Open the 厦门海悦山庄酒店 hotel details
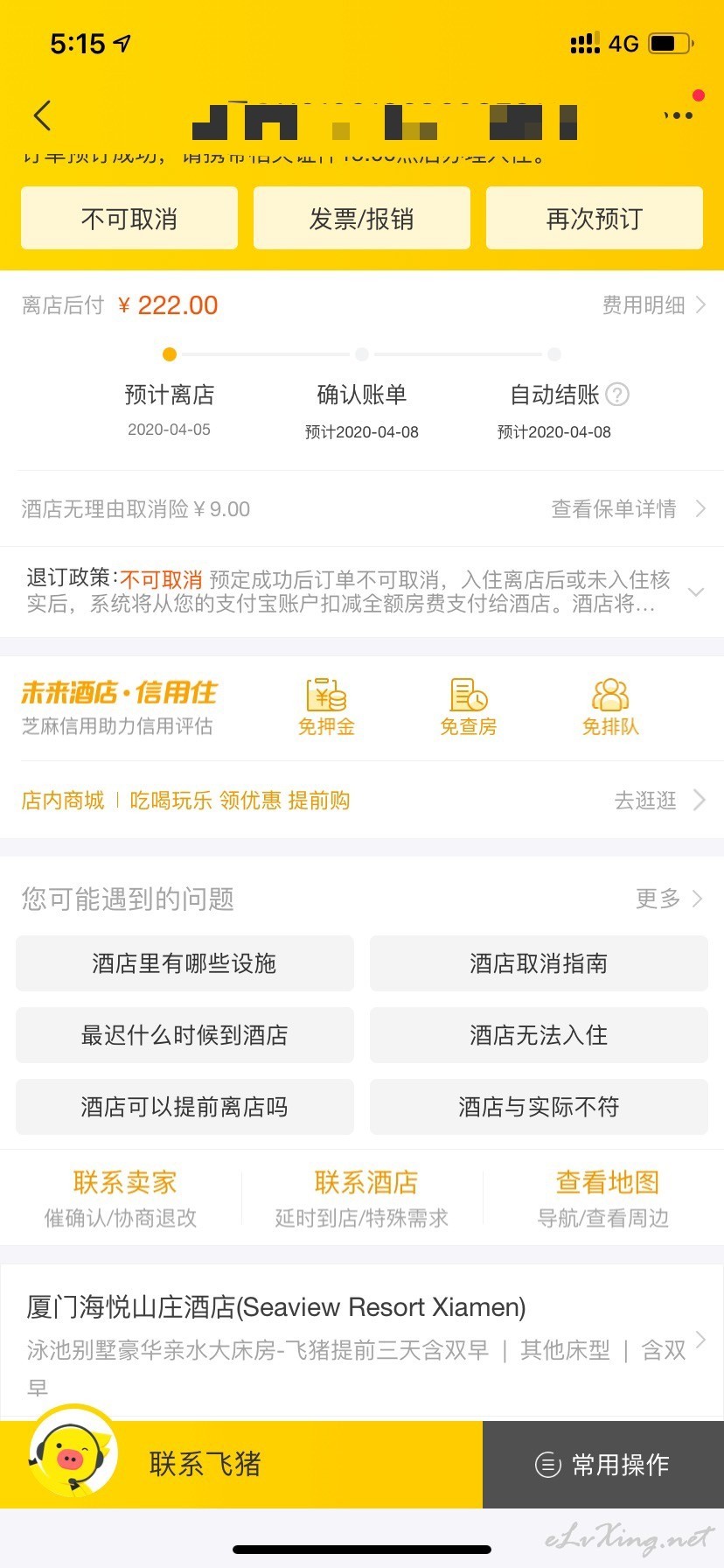The width and height of the screenshot is (724, 1568). click(362, 1340)
